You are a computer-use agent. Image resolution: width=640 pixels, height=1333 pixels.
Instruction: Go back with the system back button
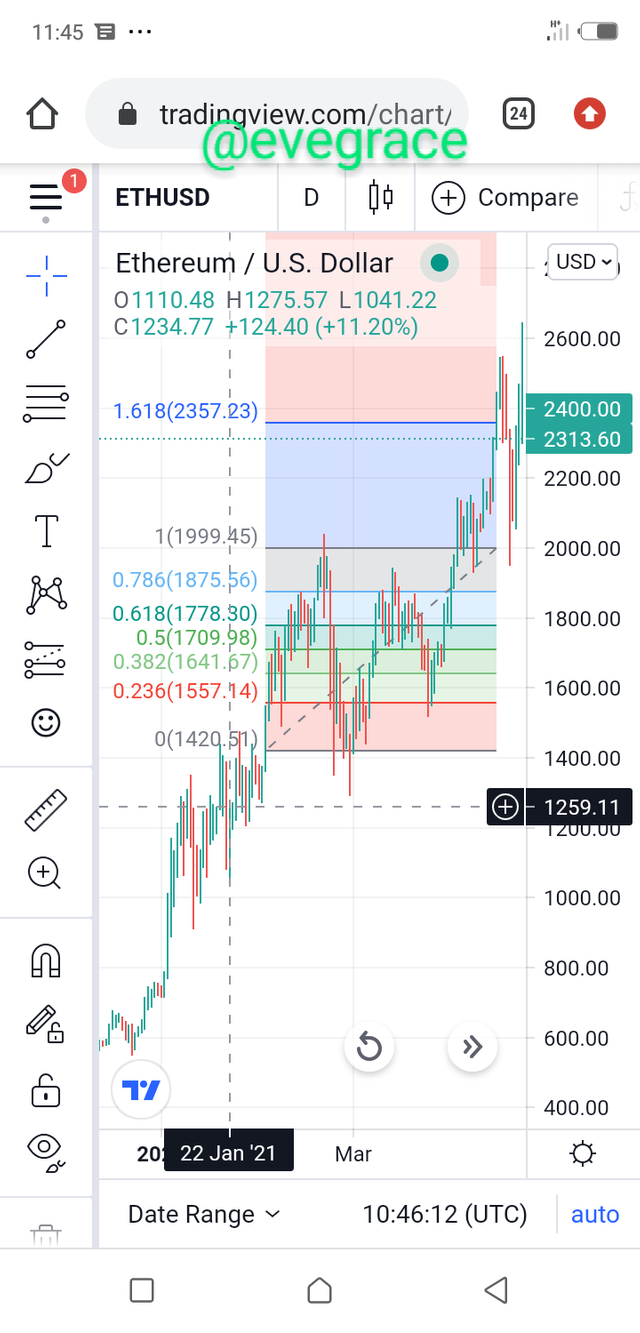[x=496, y=1290]
